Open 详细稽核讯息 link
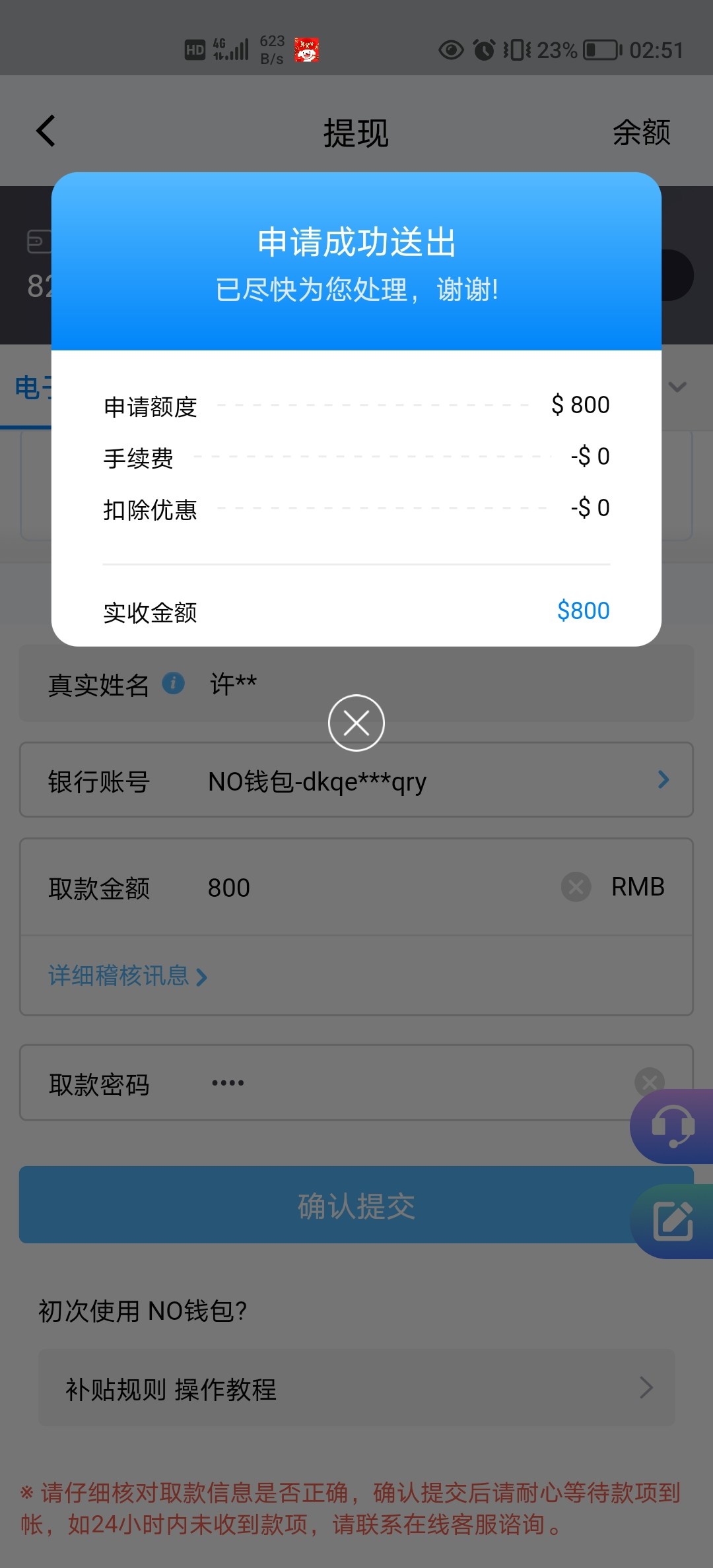713x1568 pixels. pyautogui.click(x=128, y=975)
